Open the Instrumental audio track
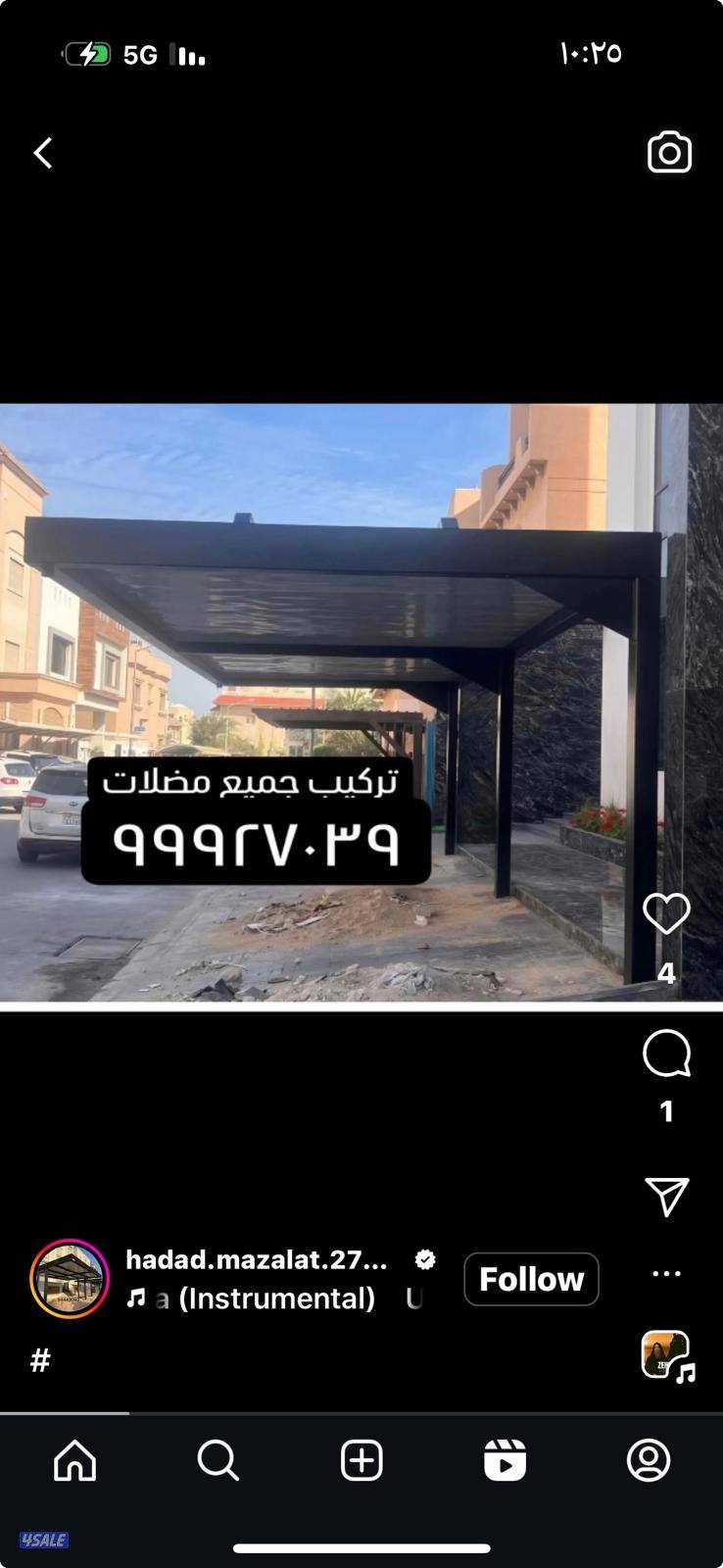This screenshot has height=1568, width=723. coord(265,1298)
